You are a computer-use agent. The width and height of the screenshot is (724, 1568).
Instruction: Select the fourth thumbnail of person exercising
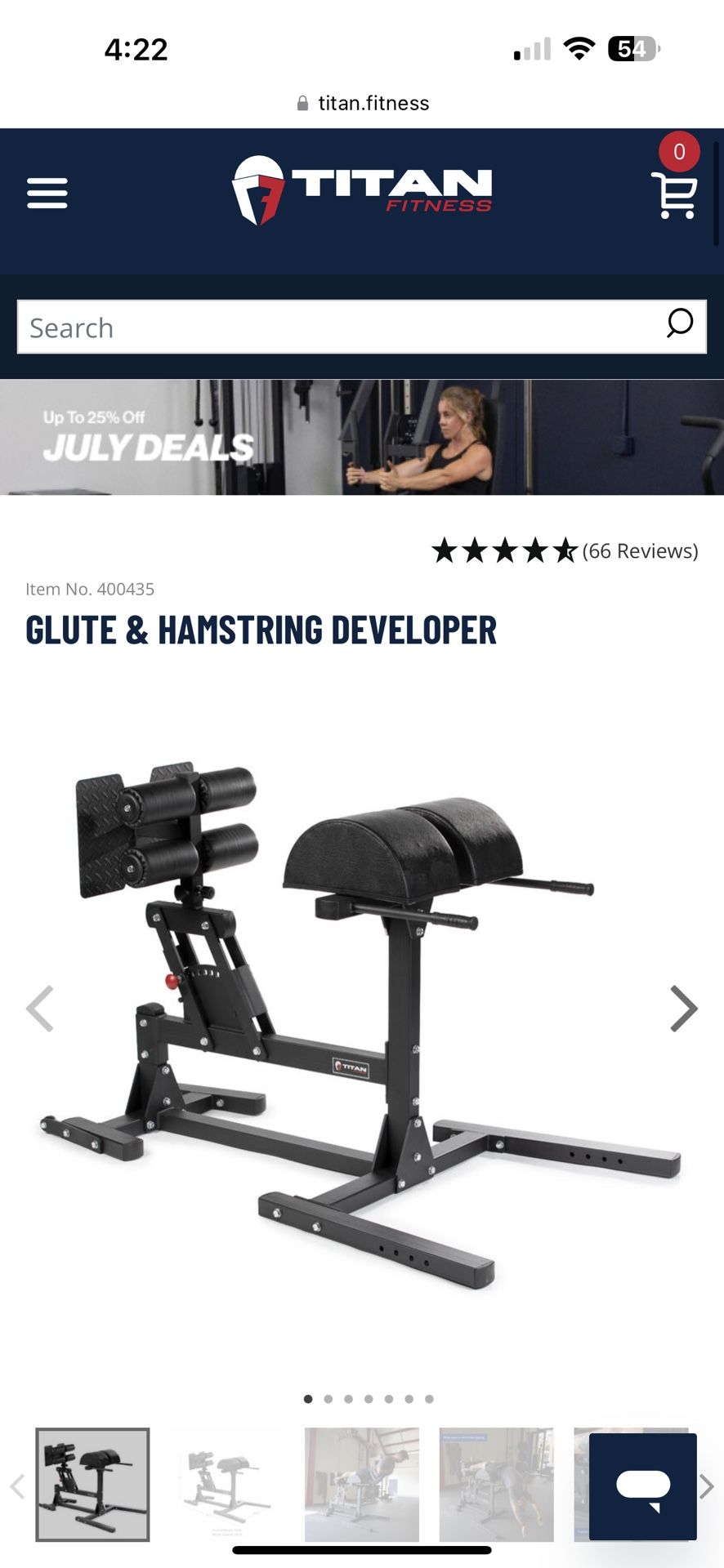point(496,1485)
